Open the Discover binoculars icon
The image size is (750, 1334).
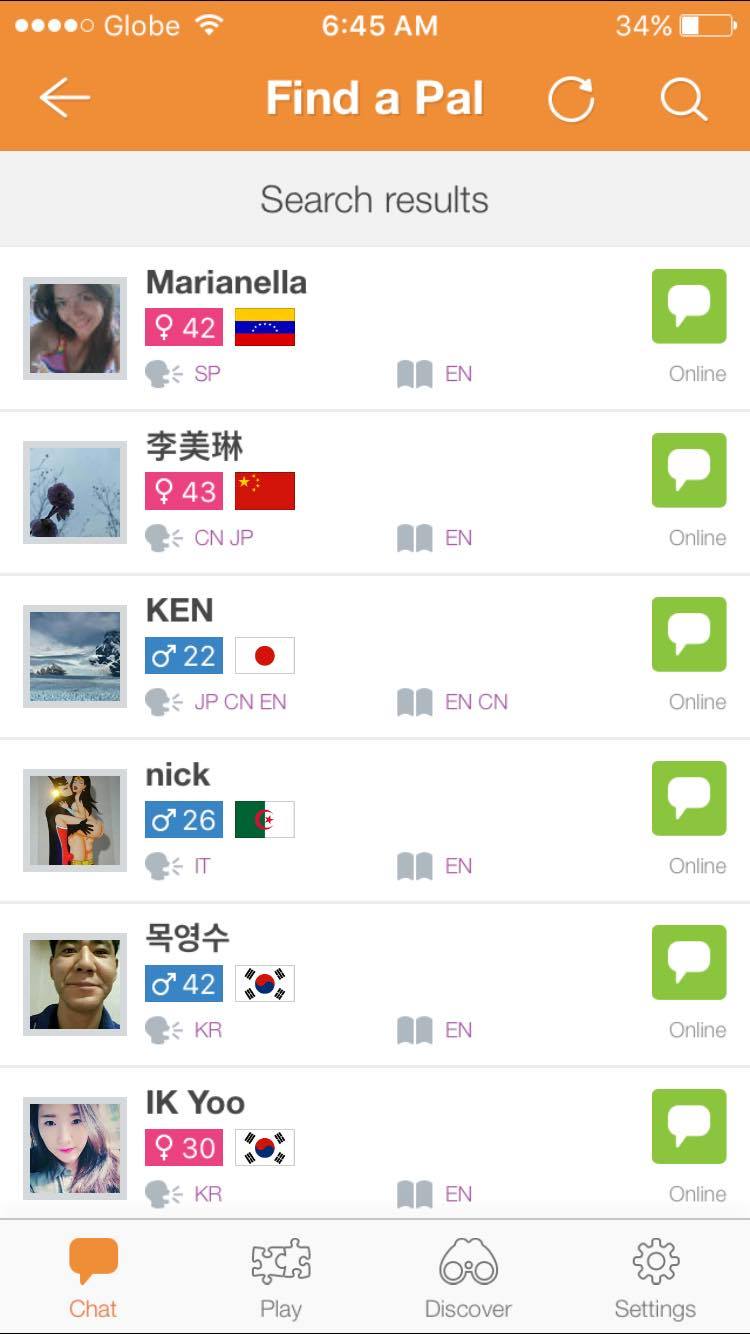pos(468,1275)
